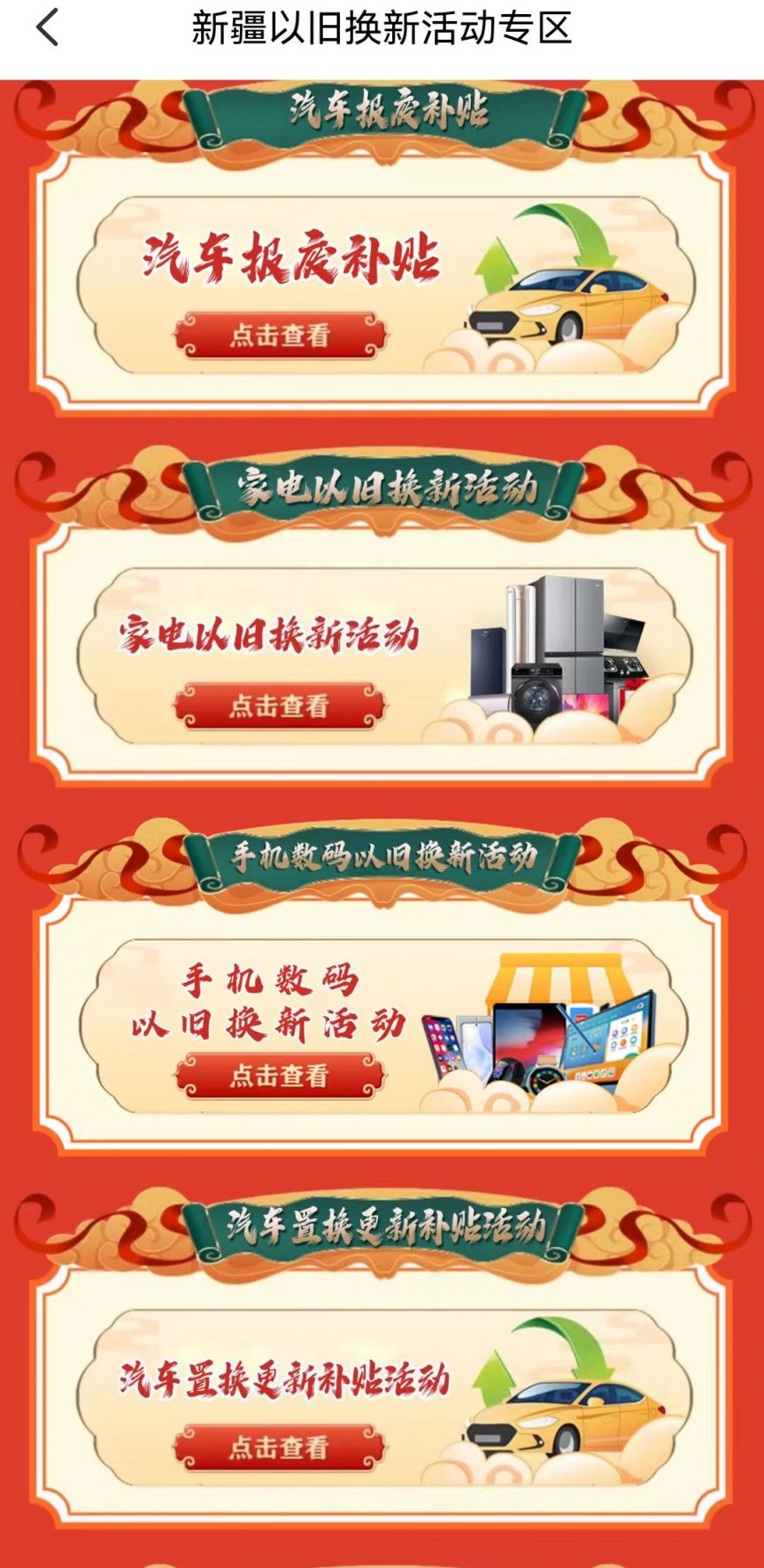Go back from the 新疆以旧换新活动专区 page

coord(48,28)
